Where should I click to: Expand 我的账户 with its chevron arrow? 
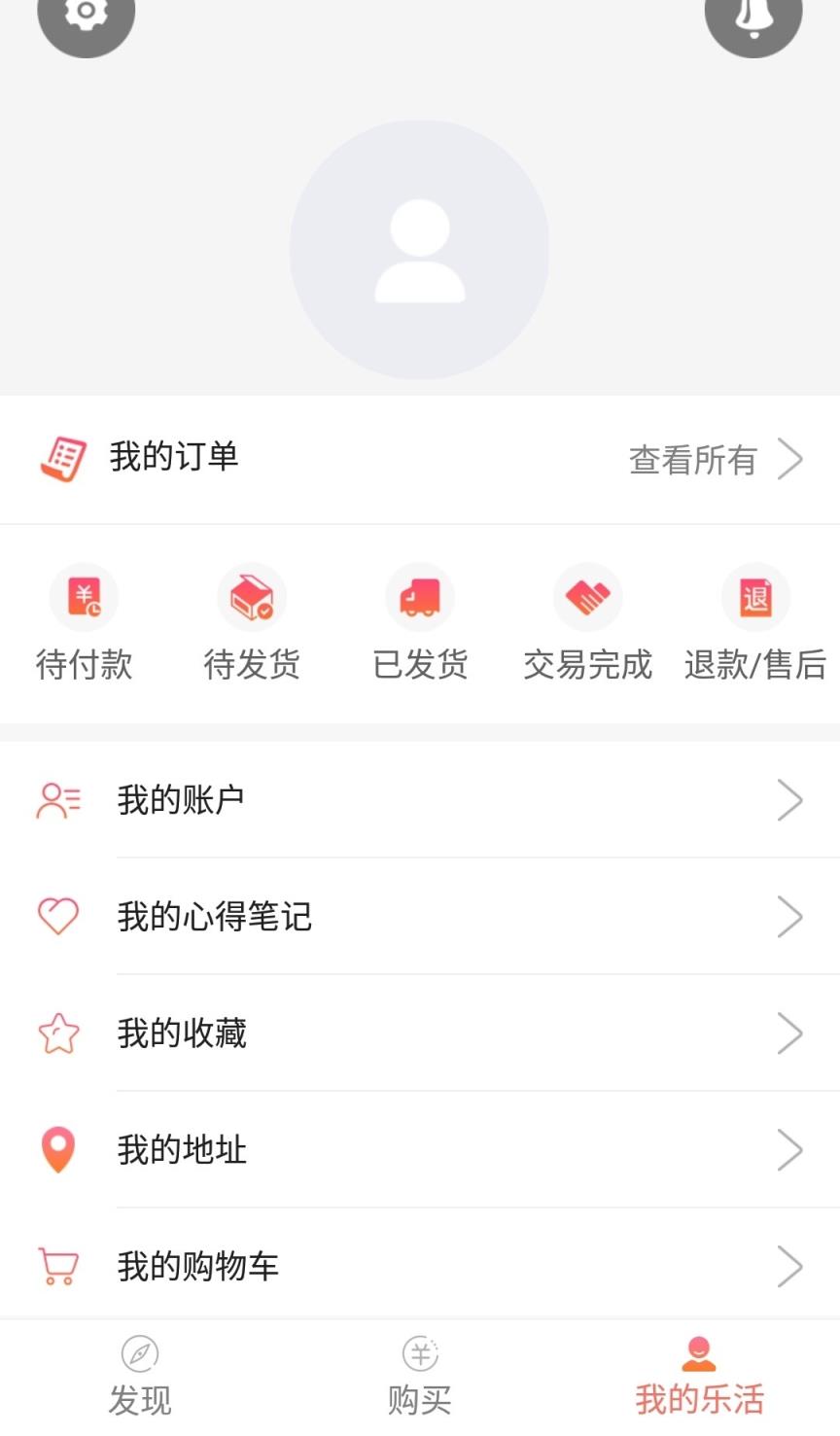click(791, 799)
